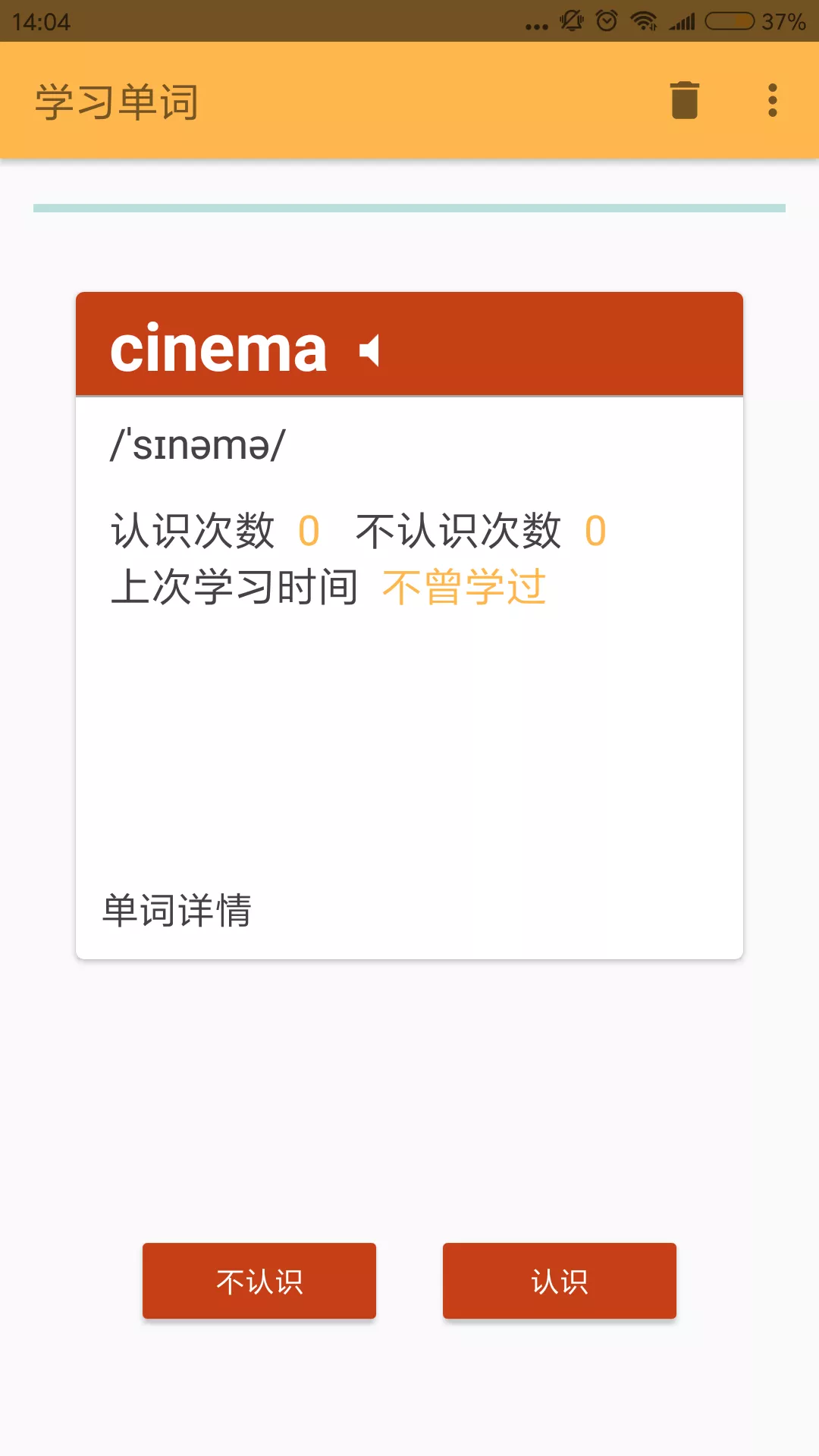
Task: Delete this word with the trash icon
Action: 684,100
